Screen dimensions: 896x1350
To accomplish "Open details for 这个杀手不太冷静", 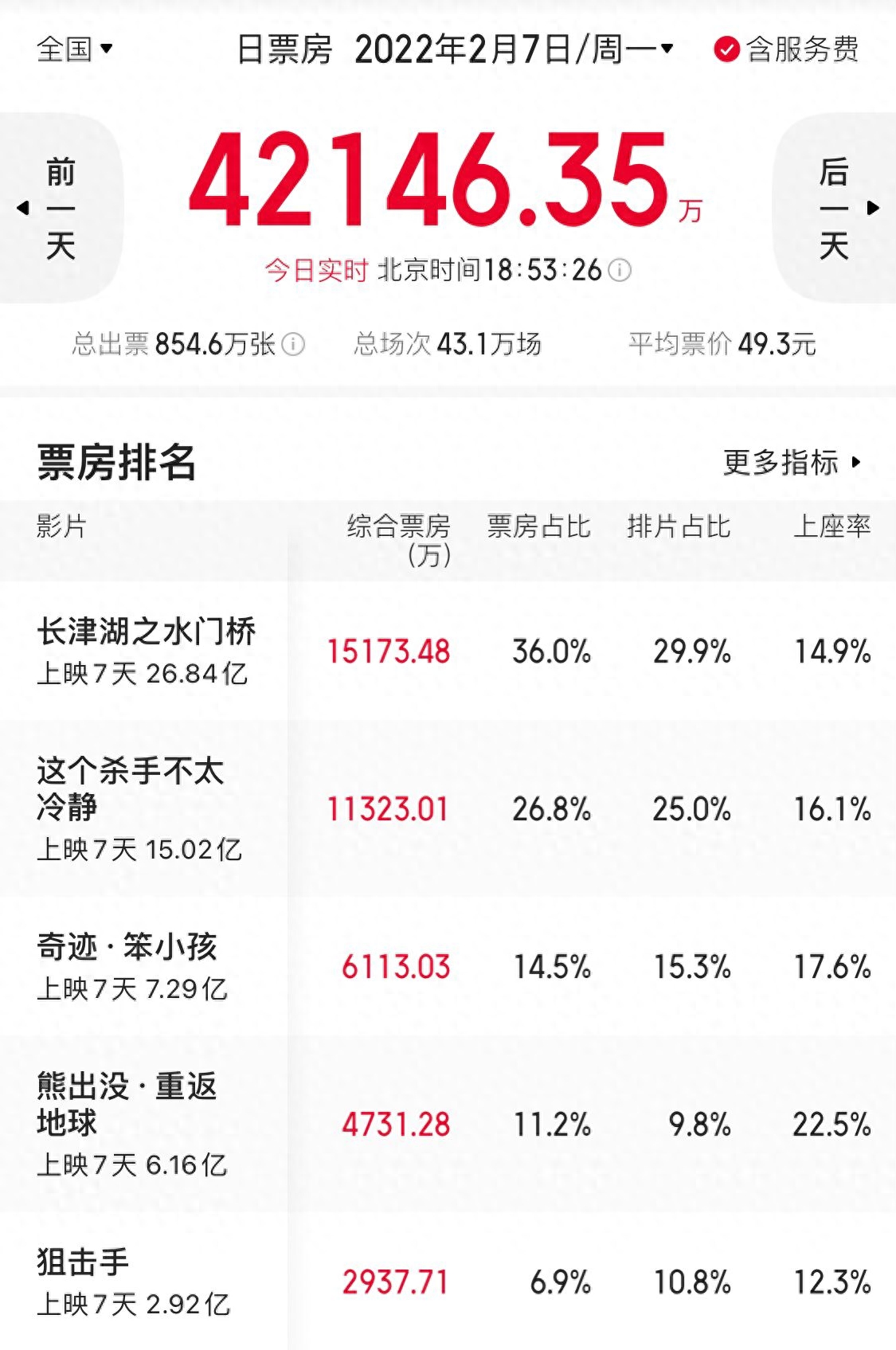I will click(131, 788).
